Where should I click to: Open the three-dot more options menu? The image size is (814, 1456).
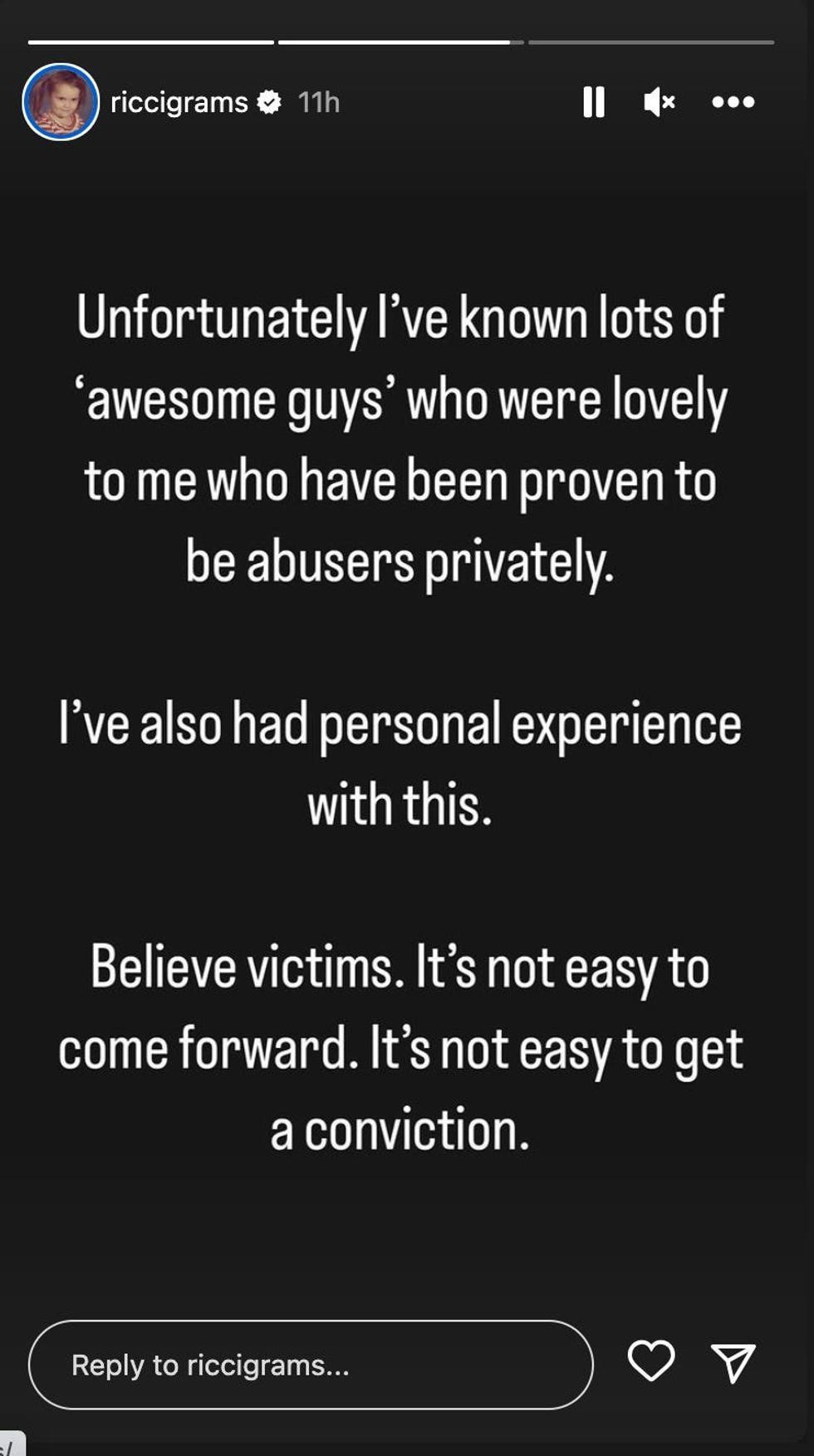click(x=733, y=102)
